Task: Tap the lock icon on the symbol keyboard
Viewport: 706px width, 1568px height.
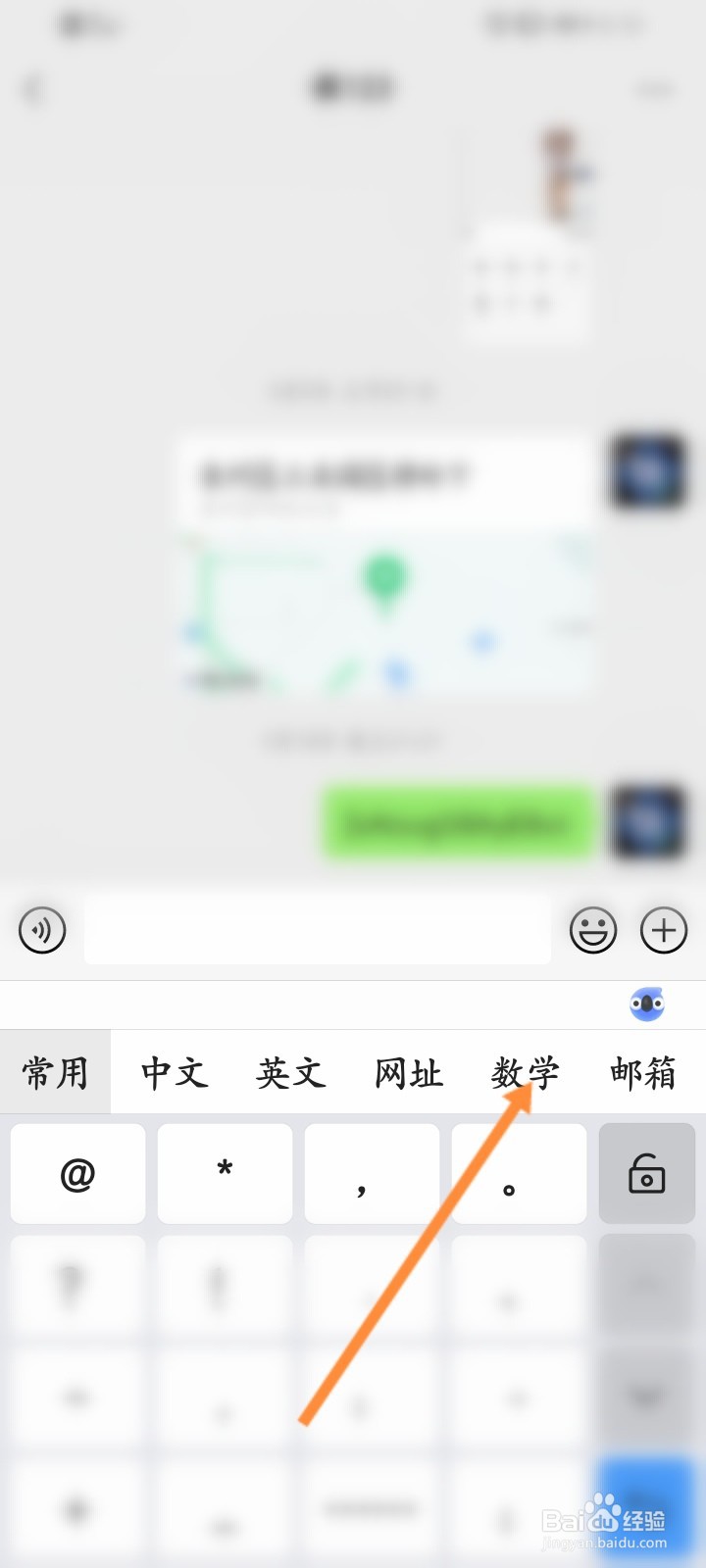Action: [x=646, y=1173]
